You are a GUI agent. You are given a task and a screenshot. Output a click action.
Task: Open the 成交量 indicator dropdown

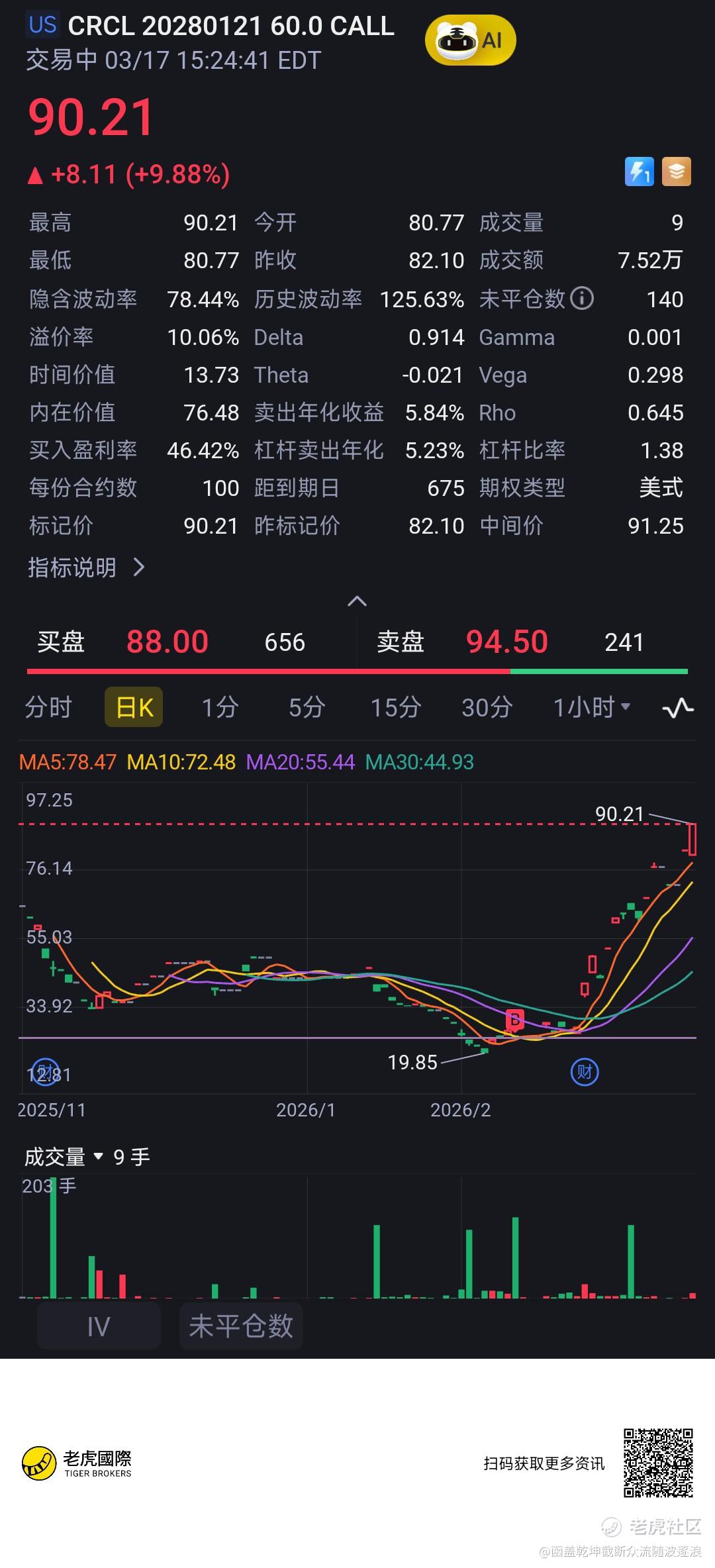[x=64, y=1157]
